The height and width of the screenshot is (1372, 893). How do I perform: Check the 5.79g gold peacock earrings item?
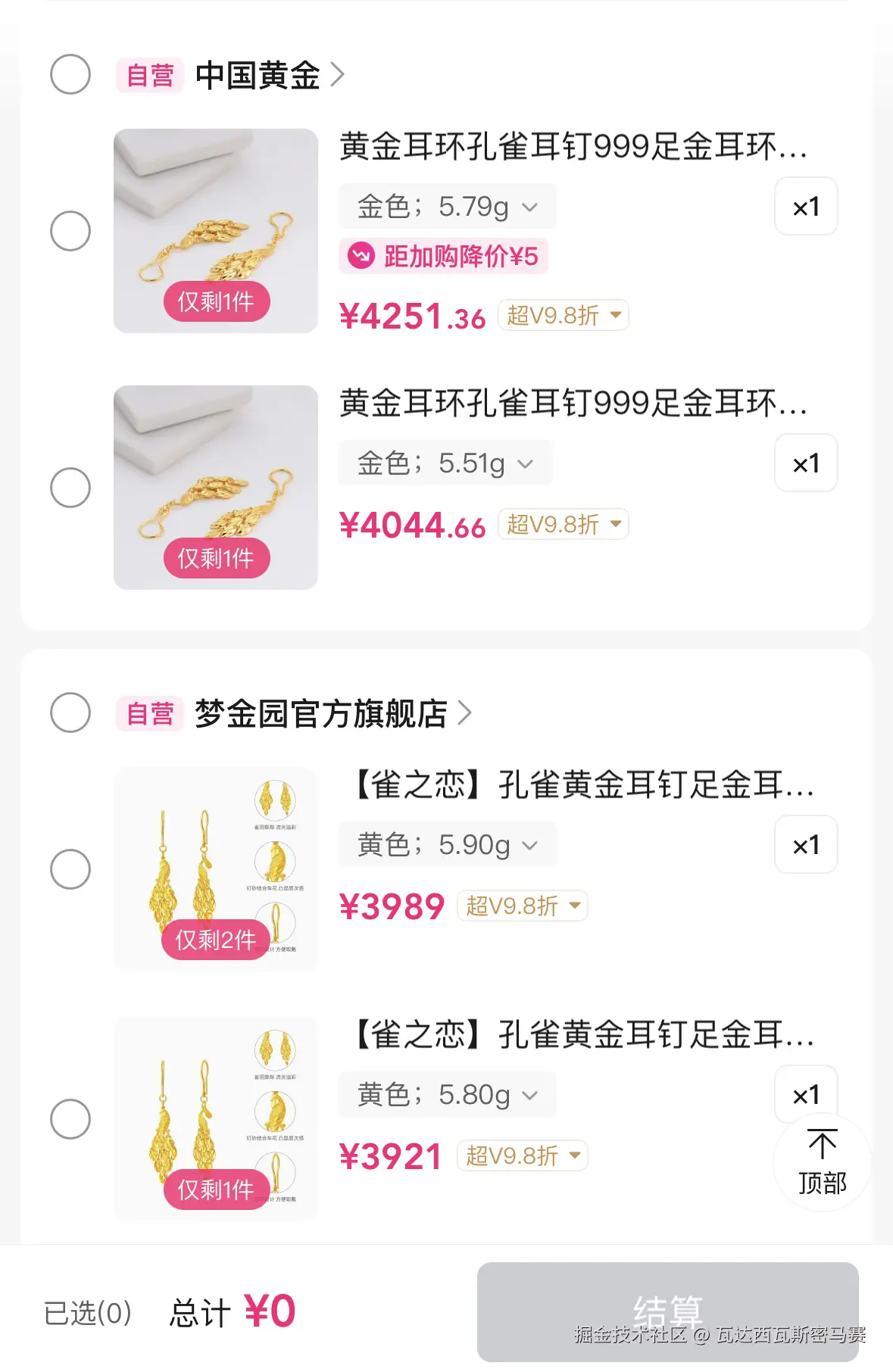pyautogui.click(x=70, y=232)
